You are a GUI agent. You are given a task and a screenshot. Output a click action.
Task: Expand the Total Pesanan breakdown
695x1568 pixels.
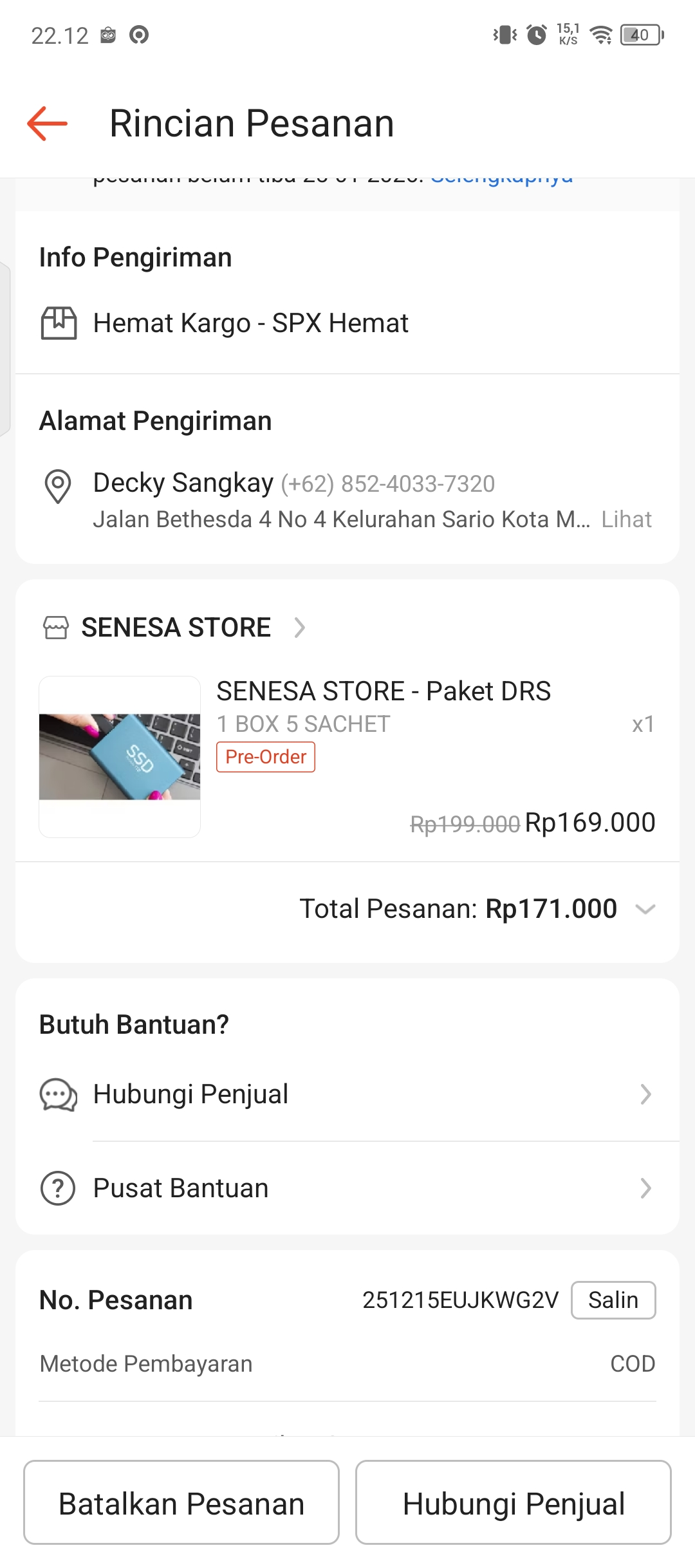click(x=645, y=909)
